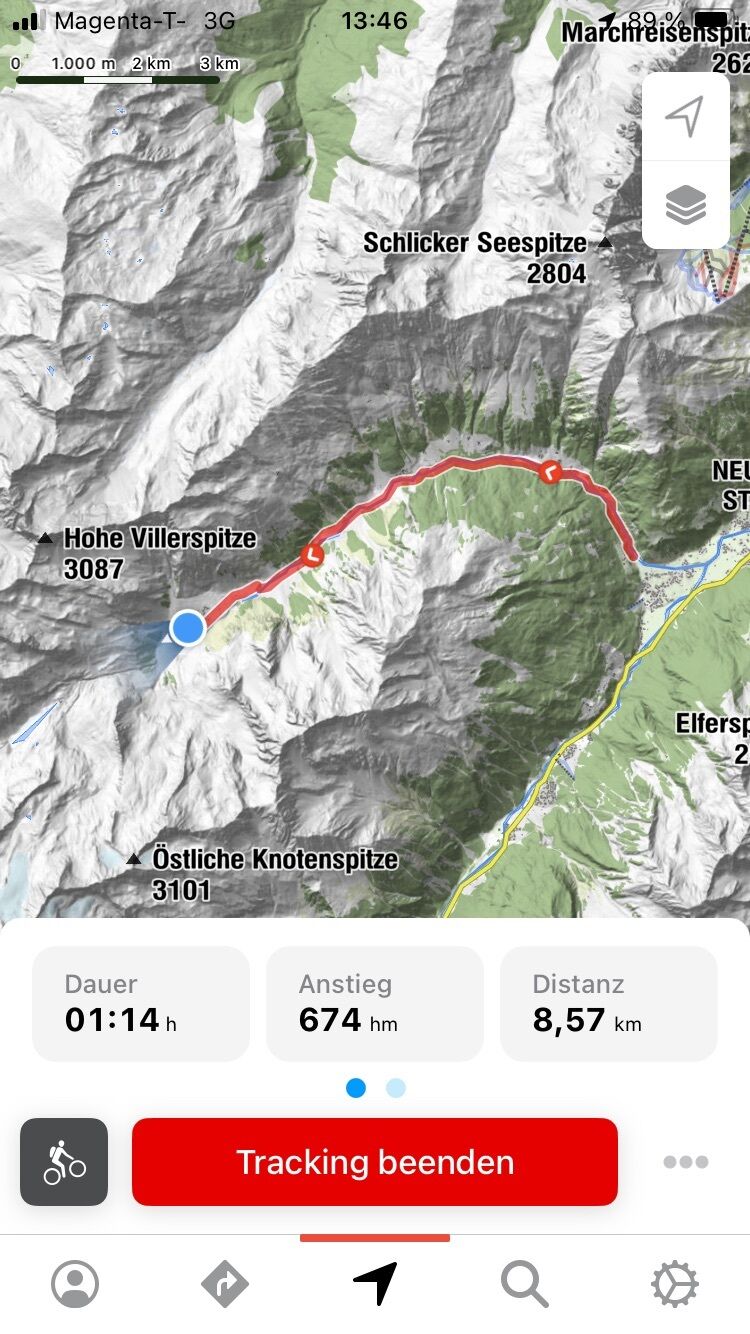This screenshot has height=1334, width=750.
Task: Change the cycling activity type
Action: [x=64, y=1162]
